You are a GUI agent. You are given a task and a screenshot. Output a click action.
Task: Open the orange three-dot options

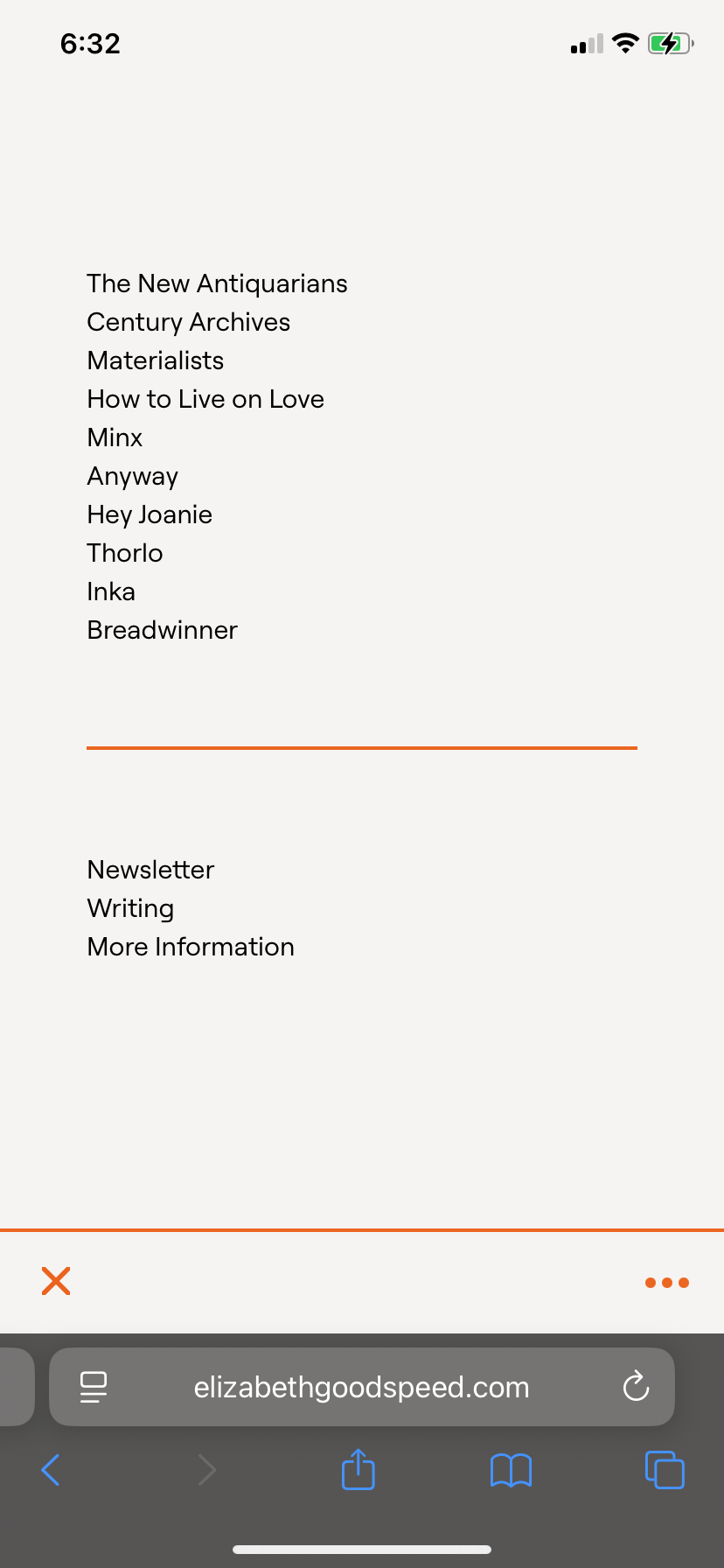666,1283
